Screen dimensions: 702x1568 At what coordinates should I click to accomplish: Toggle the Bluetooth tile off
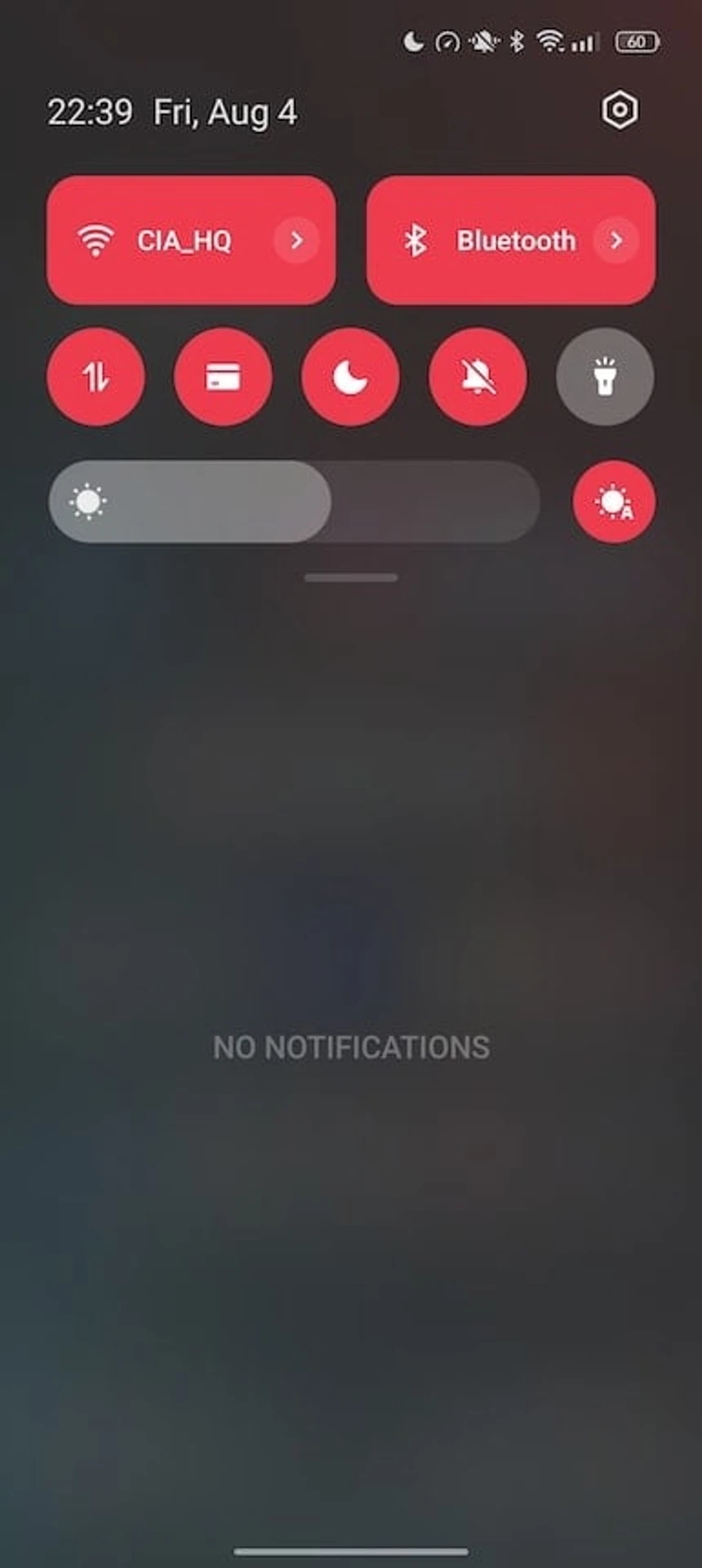tap(490, 240)
